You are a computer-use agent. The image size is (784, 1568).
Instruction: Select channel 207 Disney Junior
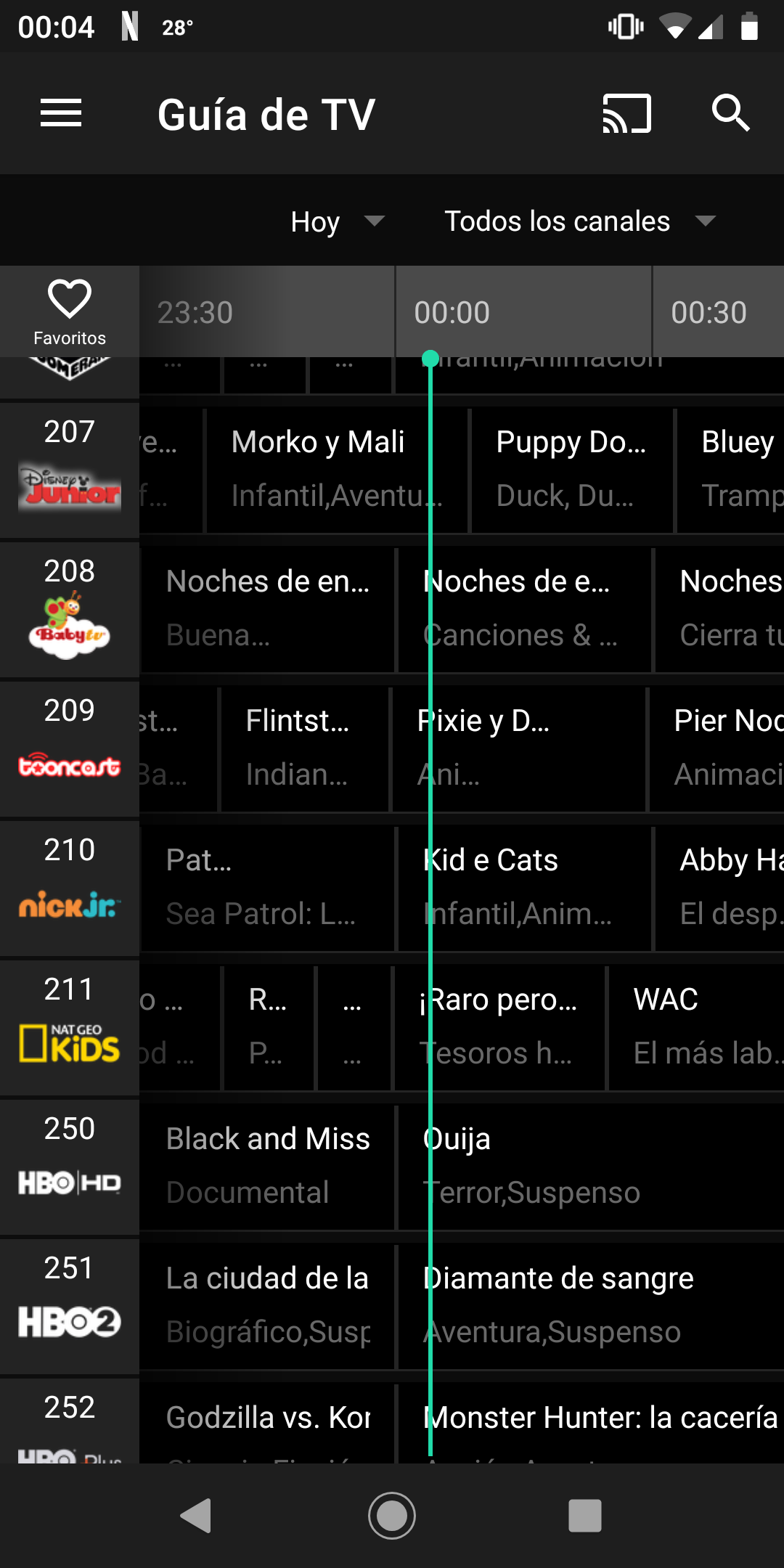[70, 470]
